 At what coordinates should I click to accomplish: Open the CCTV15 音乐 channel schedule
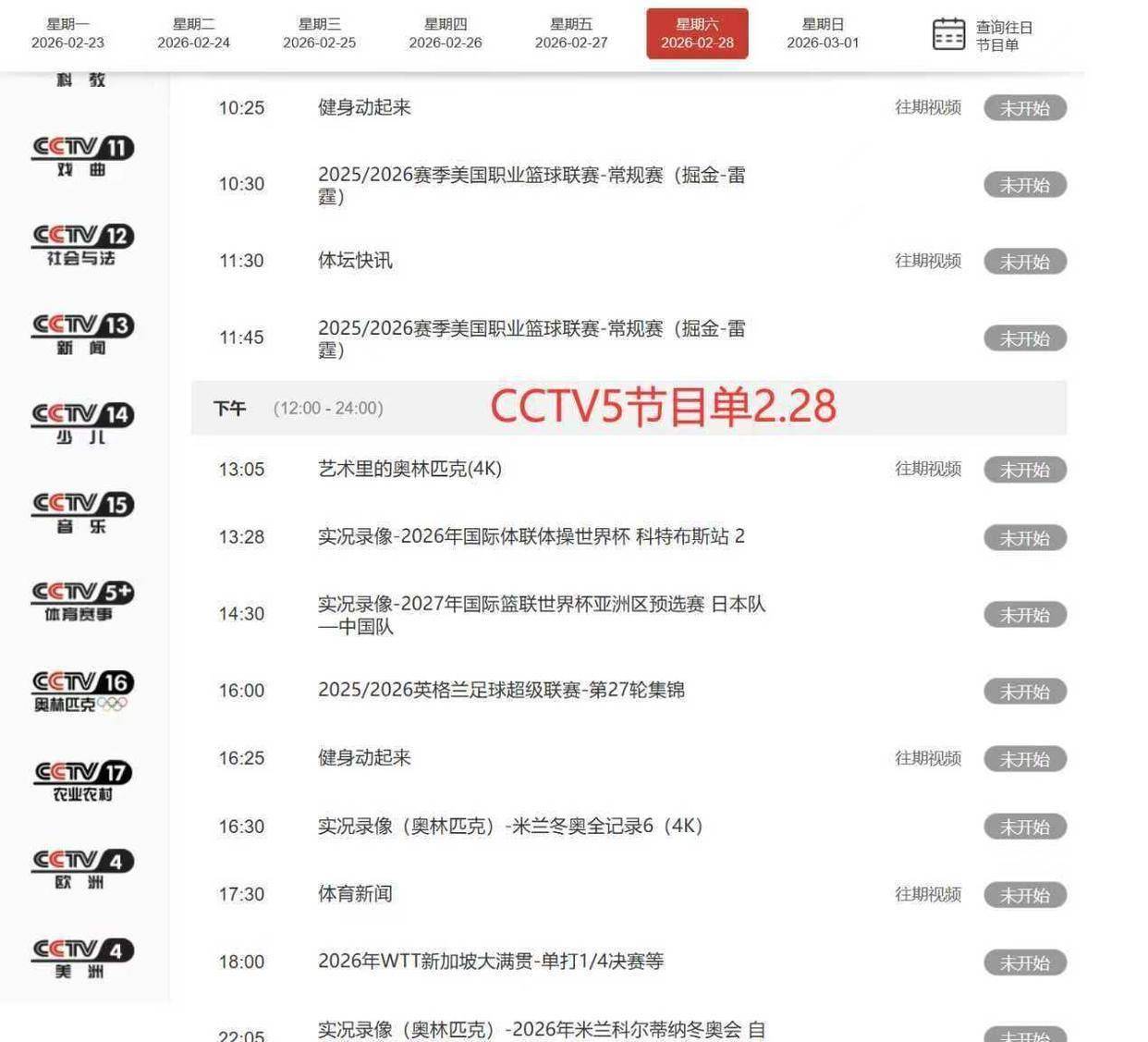coord(82,513)
